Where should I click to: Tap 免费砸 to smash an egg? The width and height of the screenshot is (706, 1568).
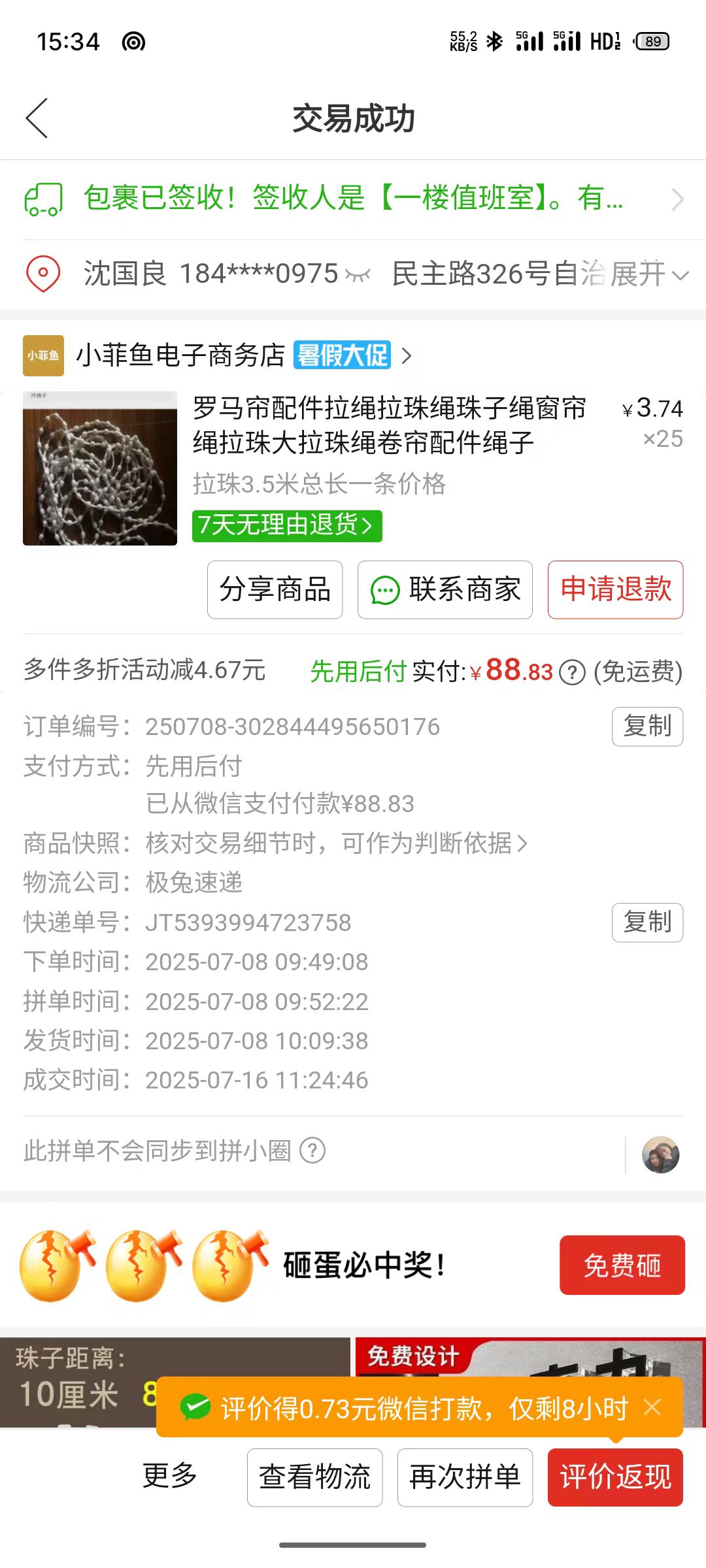coord(622,1265)
